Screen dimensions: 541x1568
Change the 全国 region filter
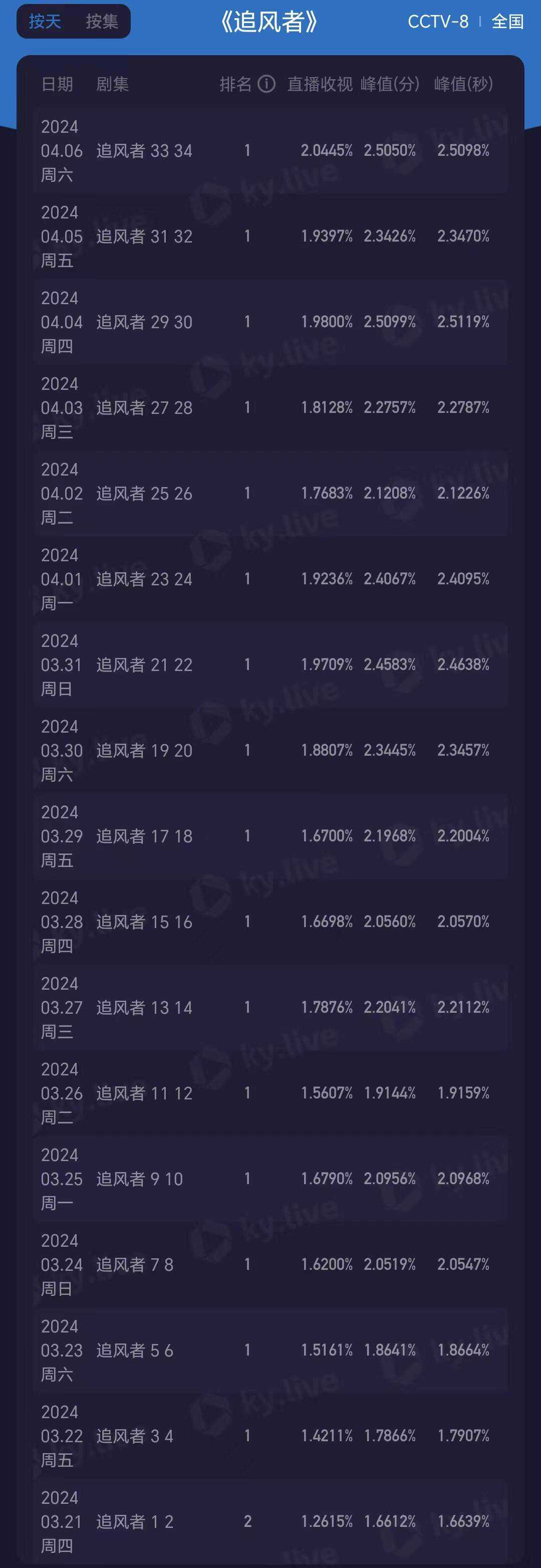point(507,22)
